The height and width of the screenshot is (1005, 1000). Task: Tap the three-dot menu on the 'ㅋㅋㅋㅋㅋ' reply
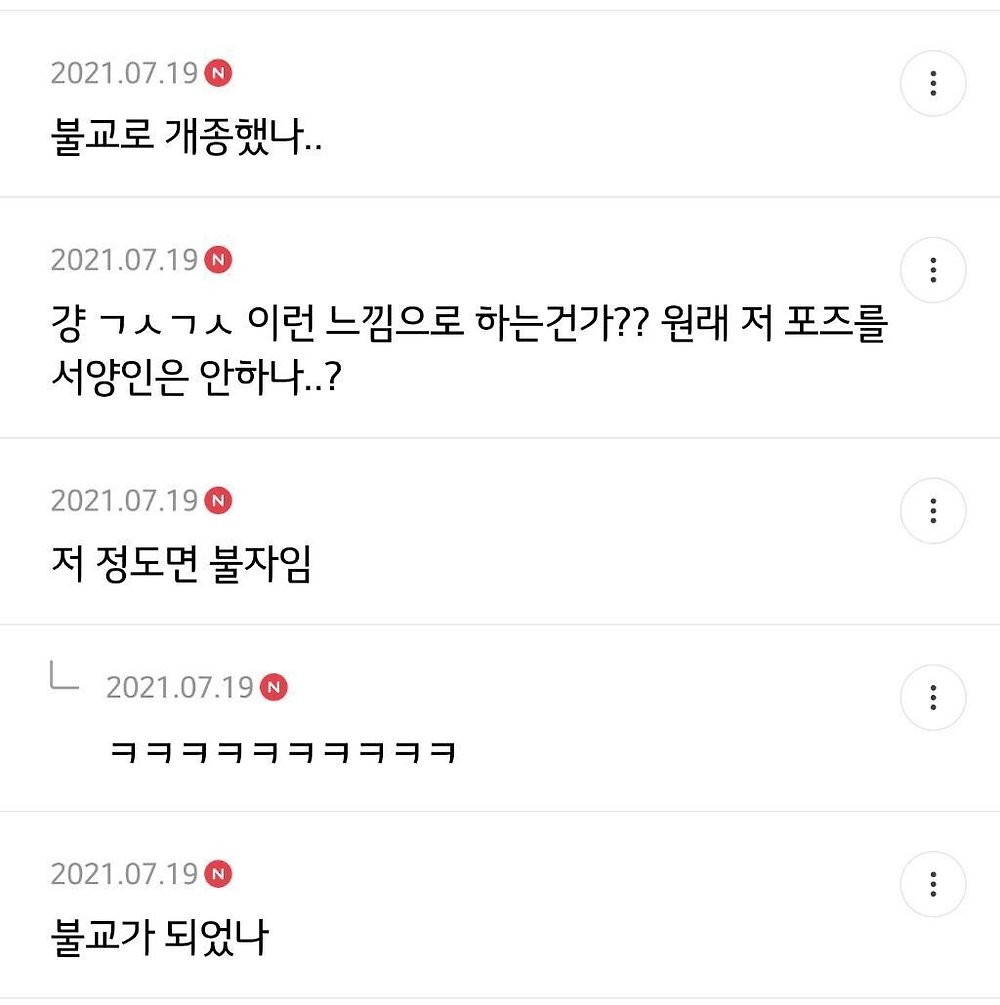(x=933, y=697)
